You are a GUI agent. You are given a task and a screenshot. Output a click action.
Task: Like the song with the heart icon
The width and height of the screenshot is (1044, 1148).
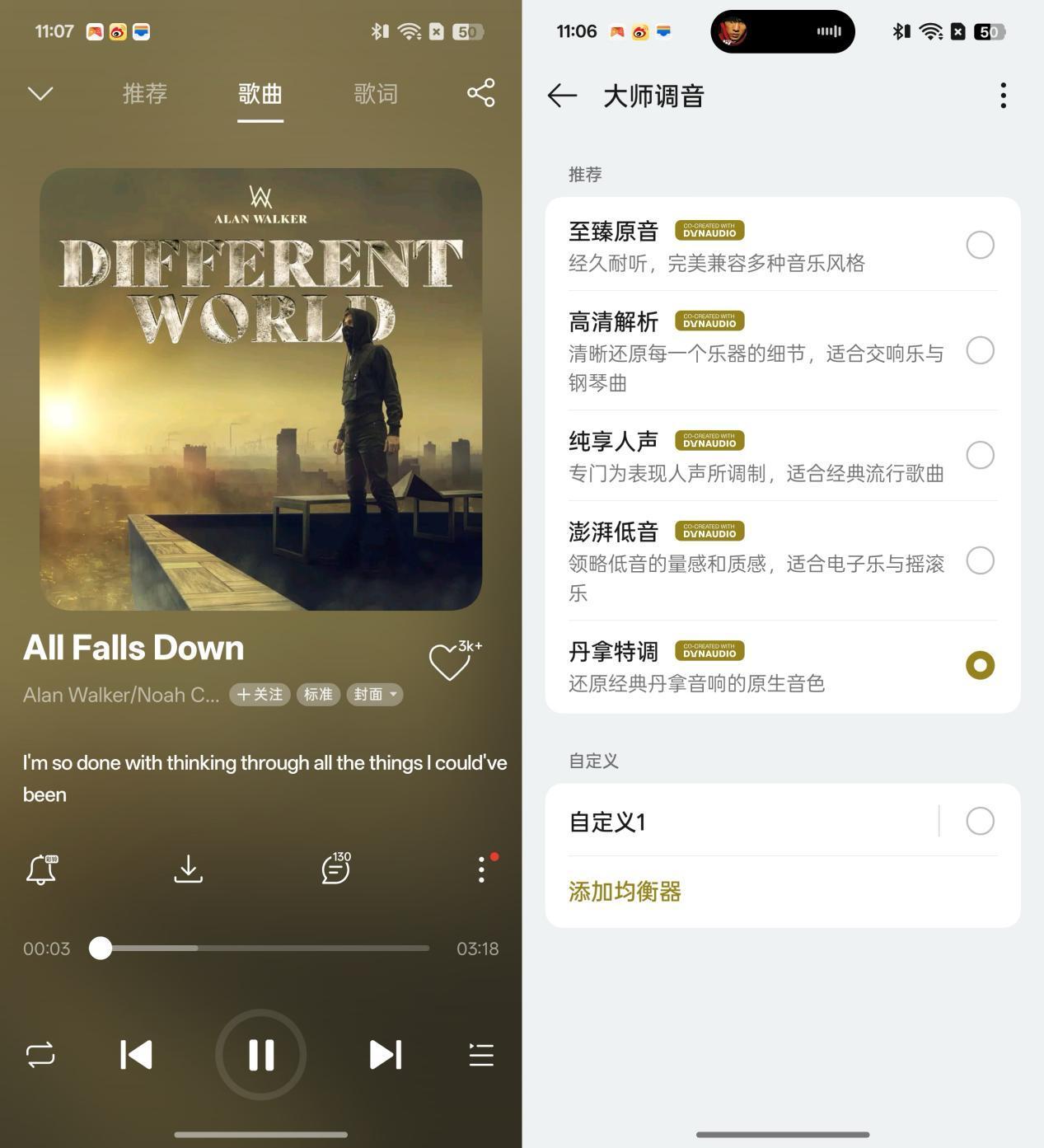(x=449, y=662)
